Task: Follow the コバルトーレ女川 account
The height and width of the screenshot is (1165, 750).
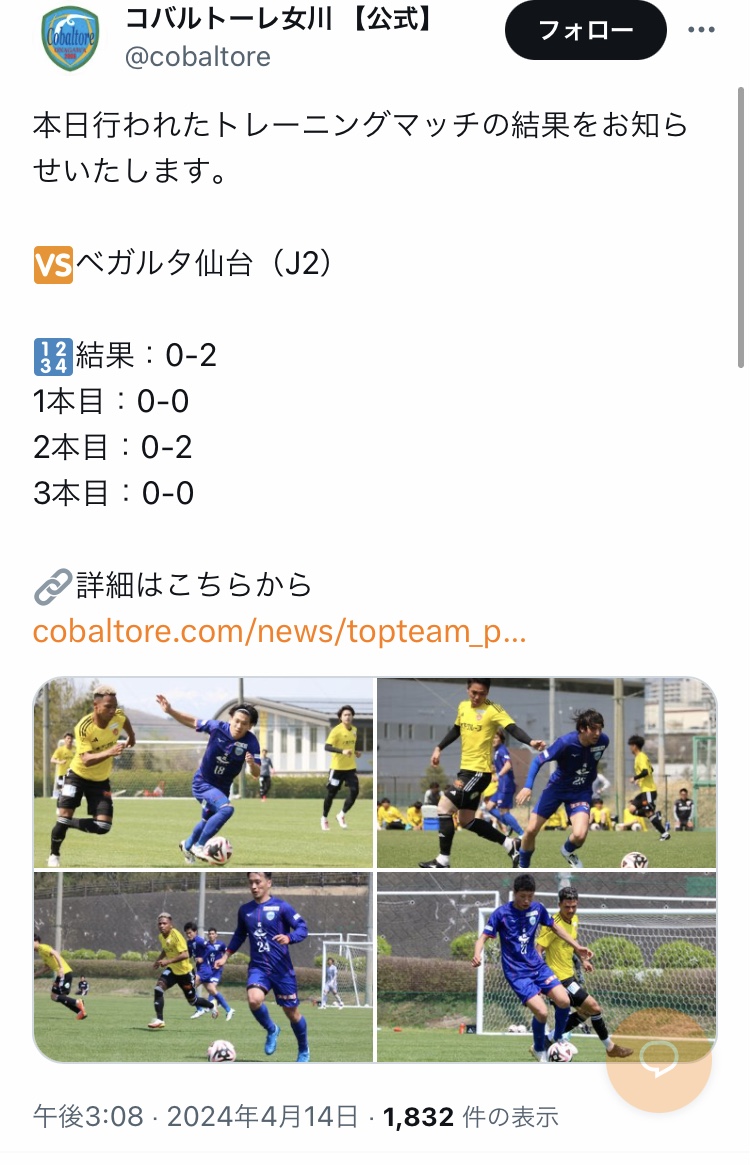Action: click(x=585, y=30)
